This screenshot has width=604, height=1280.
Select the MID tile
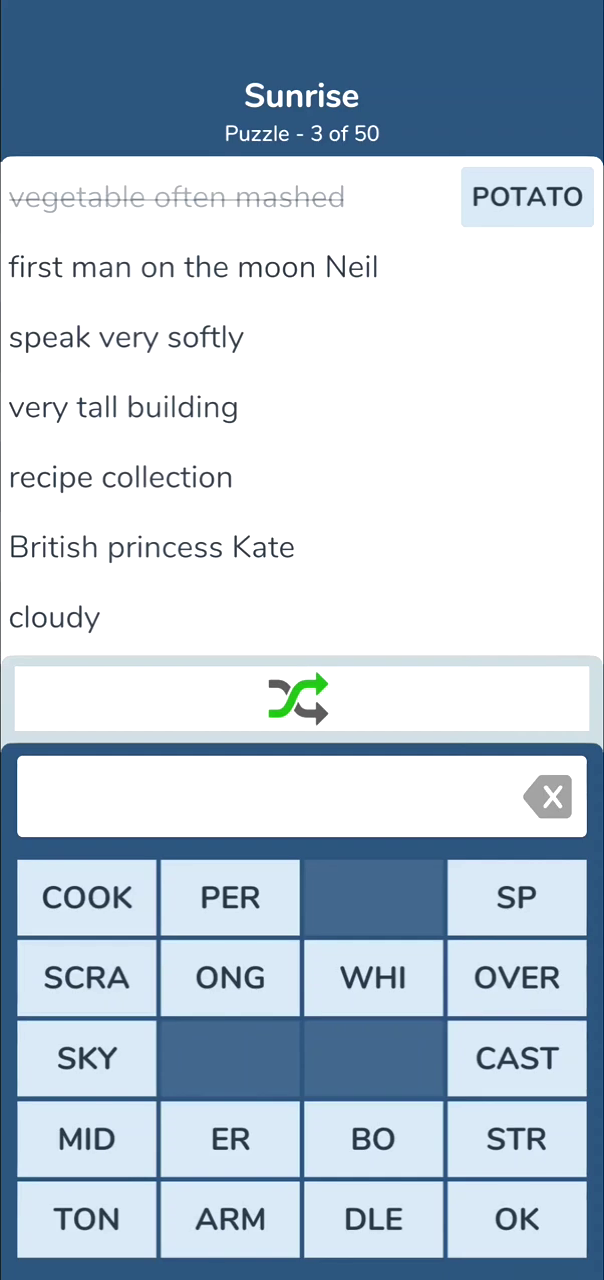pos(87,1138)
